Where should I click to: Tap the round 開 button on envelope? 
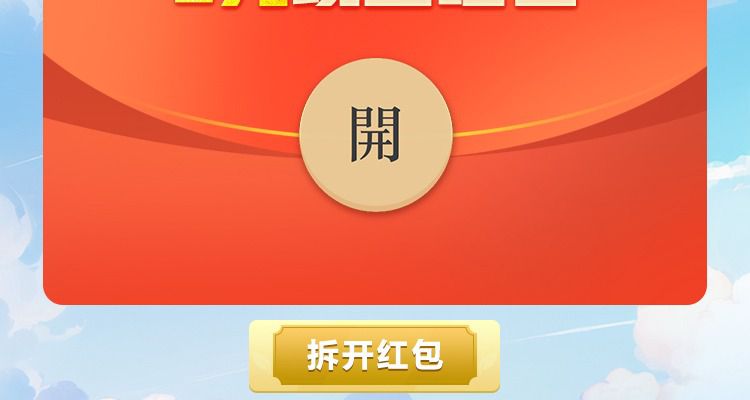pyautogui.click(x=376, y=136)
